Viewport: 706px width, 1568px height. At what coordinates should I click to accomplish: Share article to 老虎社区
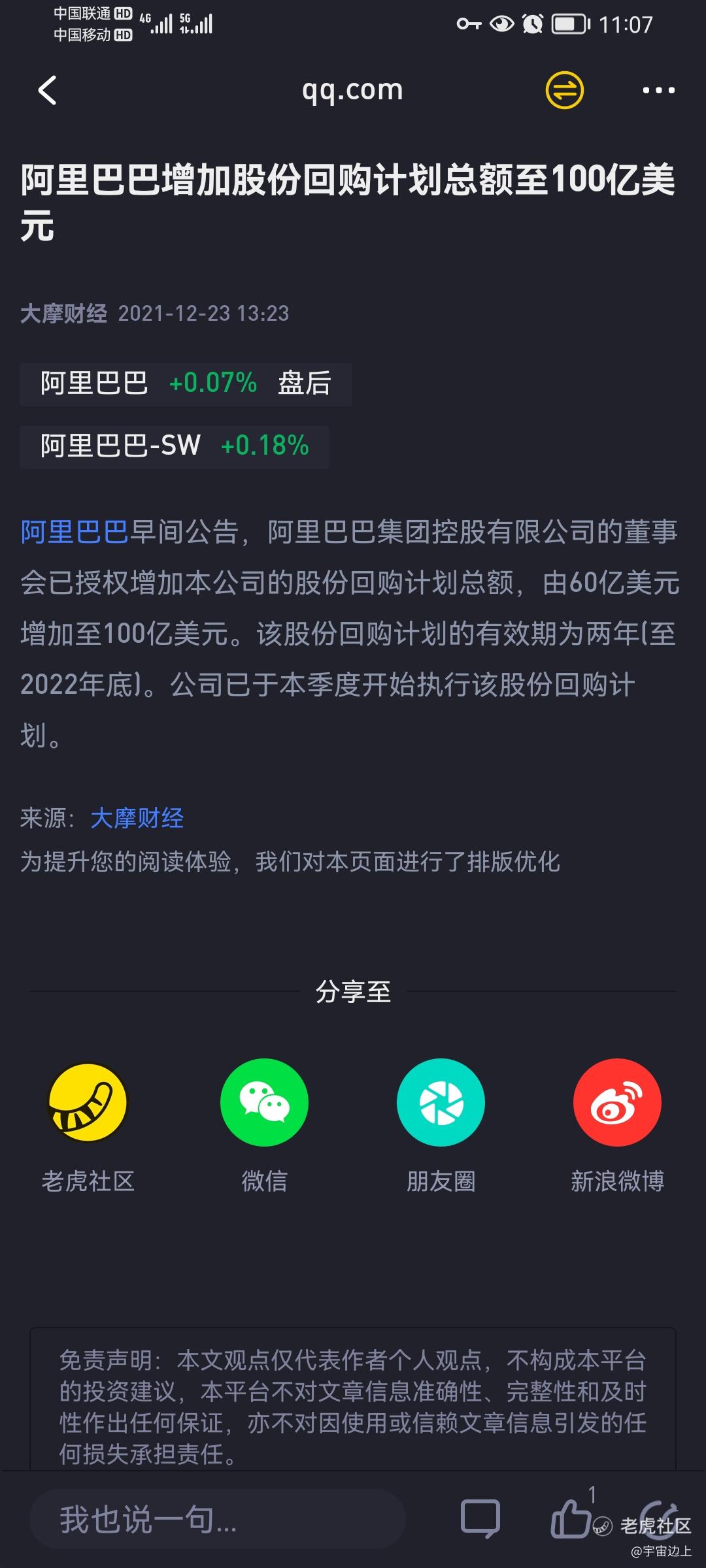pos(88,1103)
